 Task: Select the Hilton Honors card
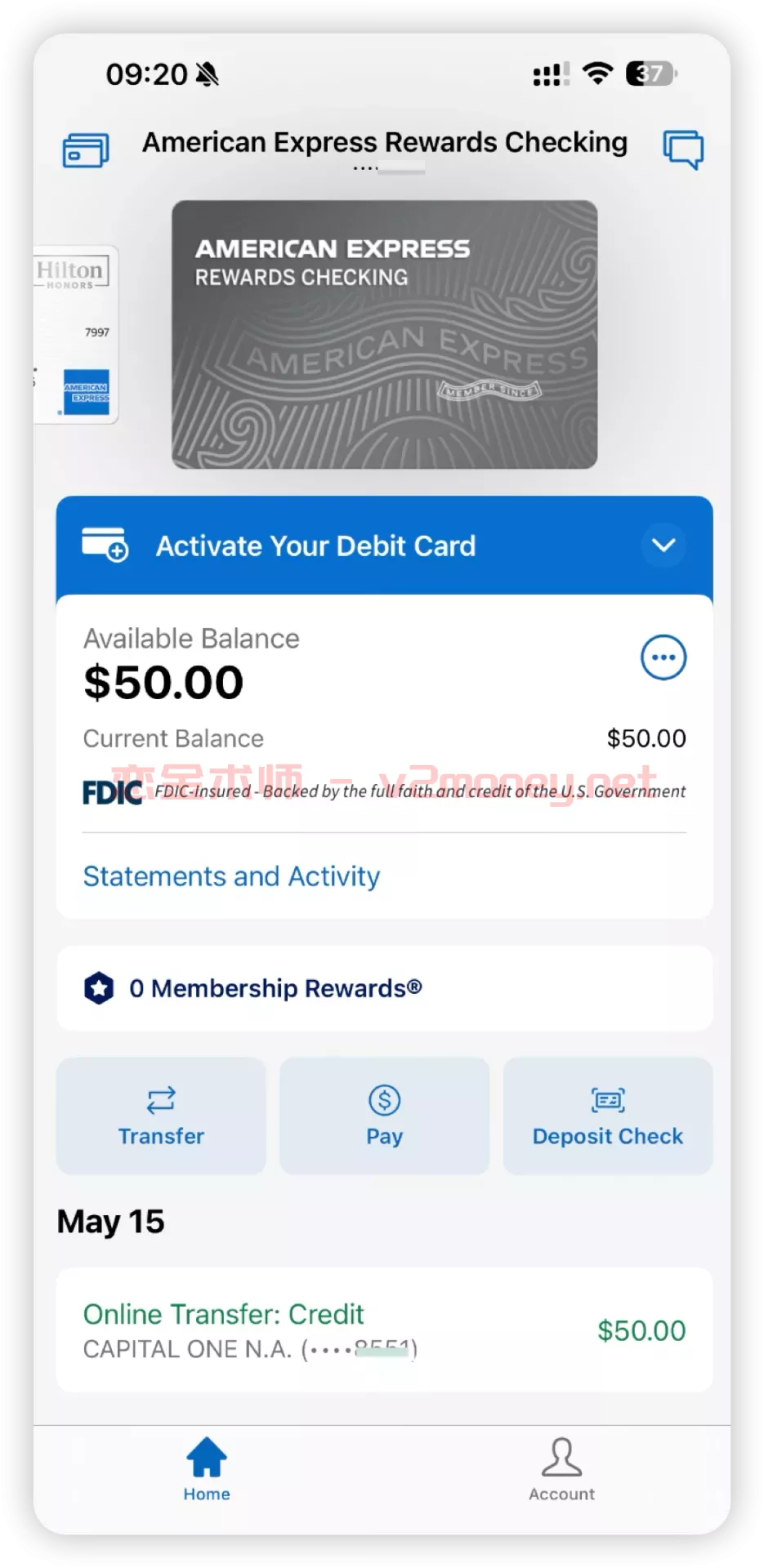coord(77,335)
